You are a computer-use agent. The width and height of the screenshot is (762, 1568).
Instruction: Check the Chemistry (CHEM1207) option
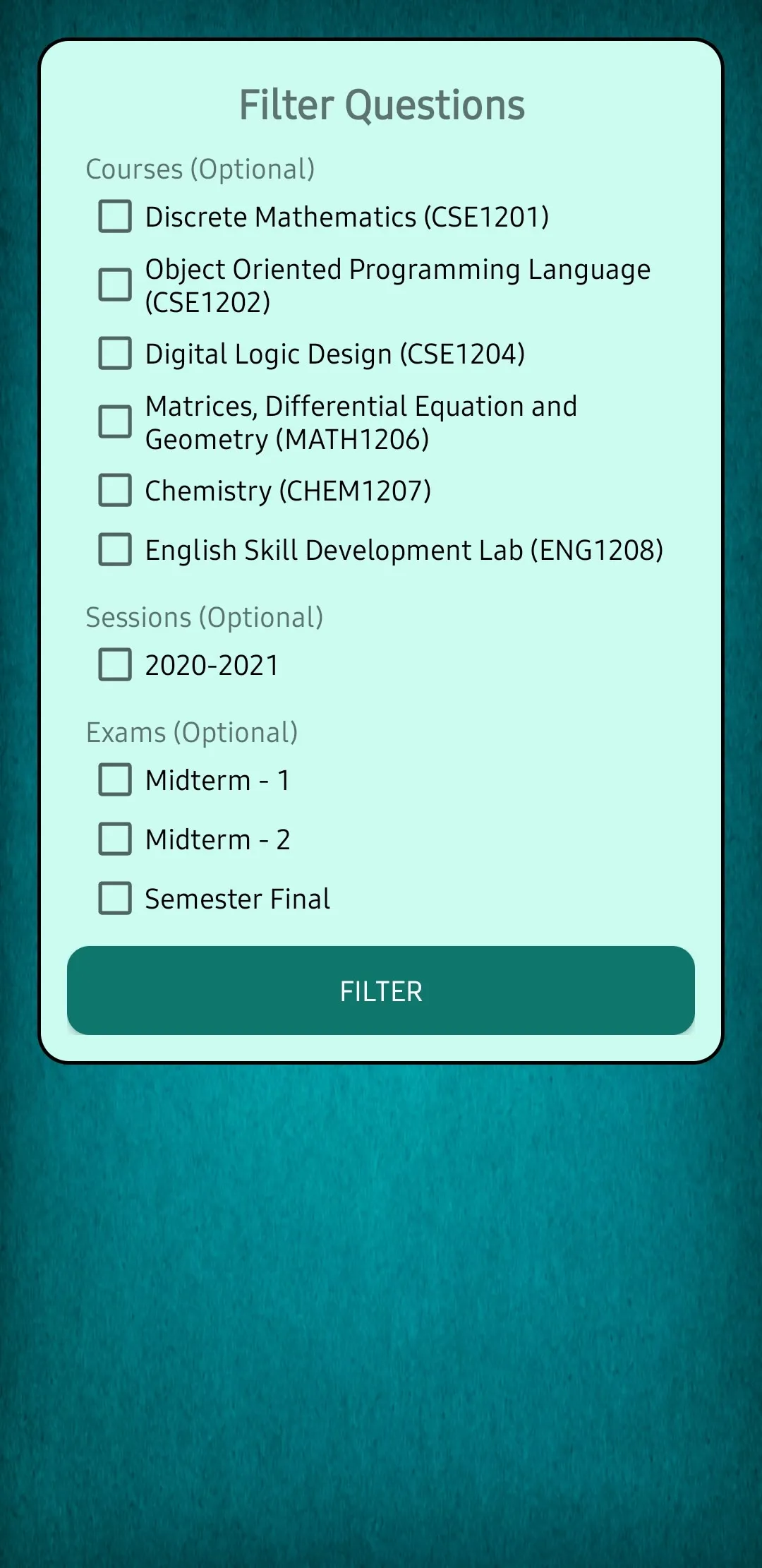coord(115,490)
